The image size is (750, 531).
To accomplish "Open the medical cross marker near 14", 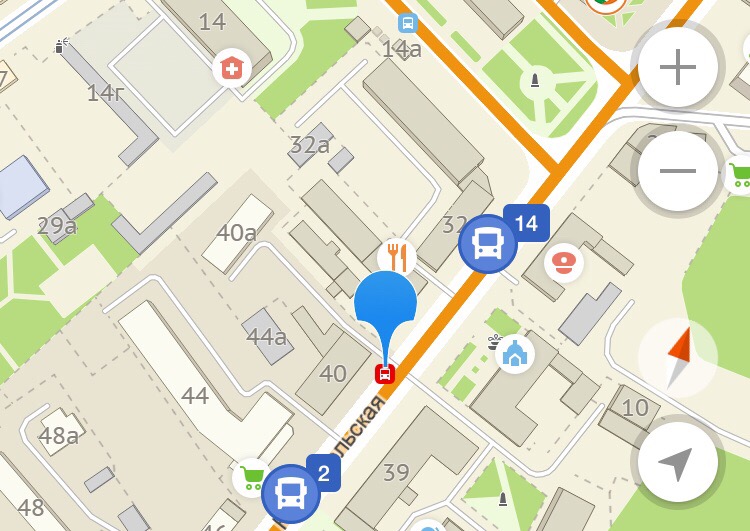I will (232, 68).
